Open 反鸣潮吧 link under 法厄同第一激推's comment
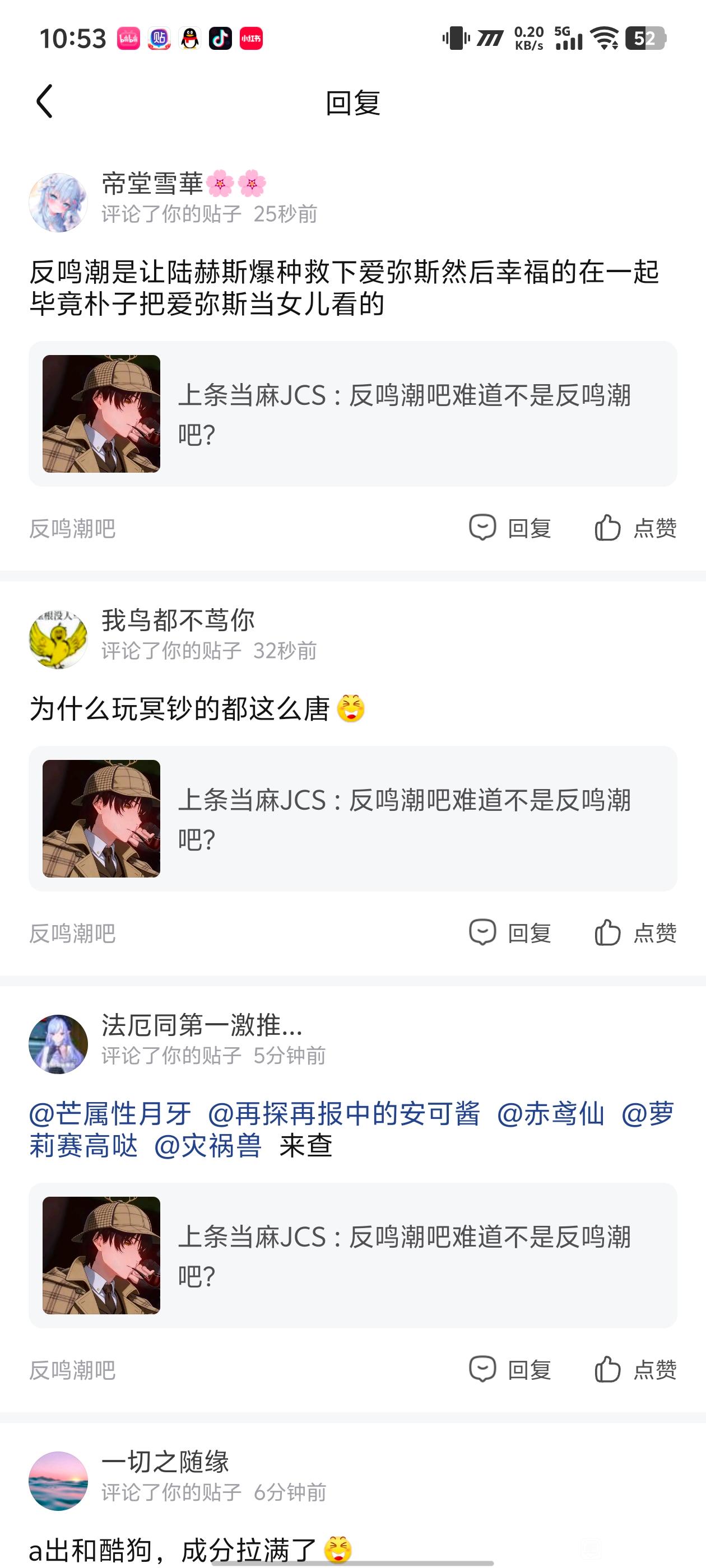Screen dimensions: 706x1568 (72, 1370)
